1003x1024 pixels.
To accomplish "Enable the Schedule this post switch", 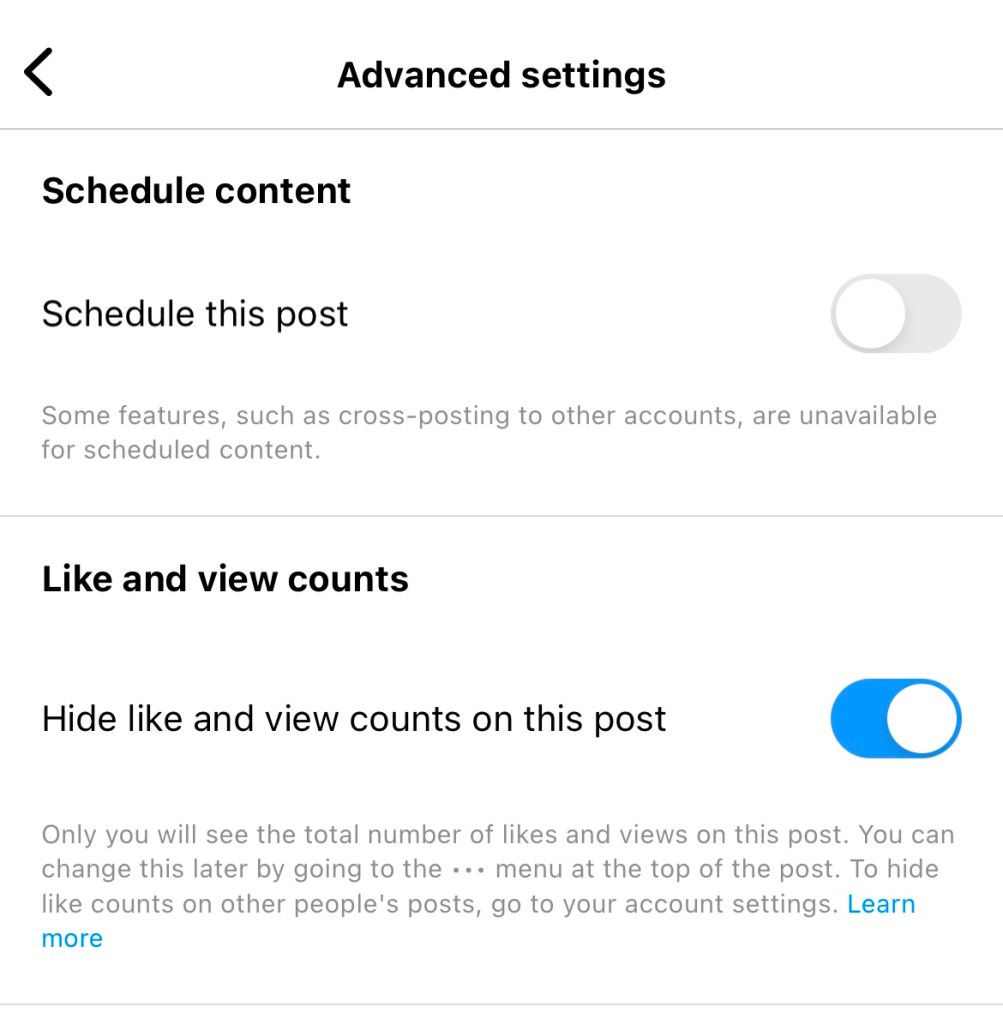I will [895, 313].
